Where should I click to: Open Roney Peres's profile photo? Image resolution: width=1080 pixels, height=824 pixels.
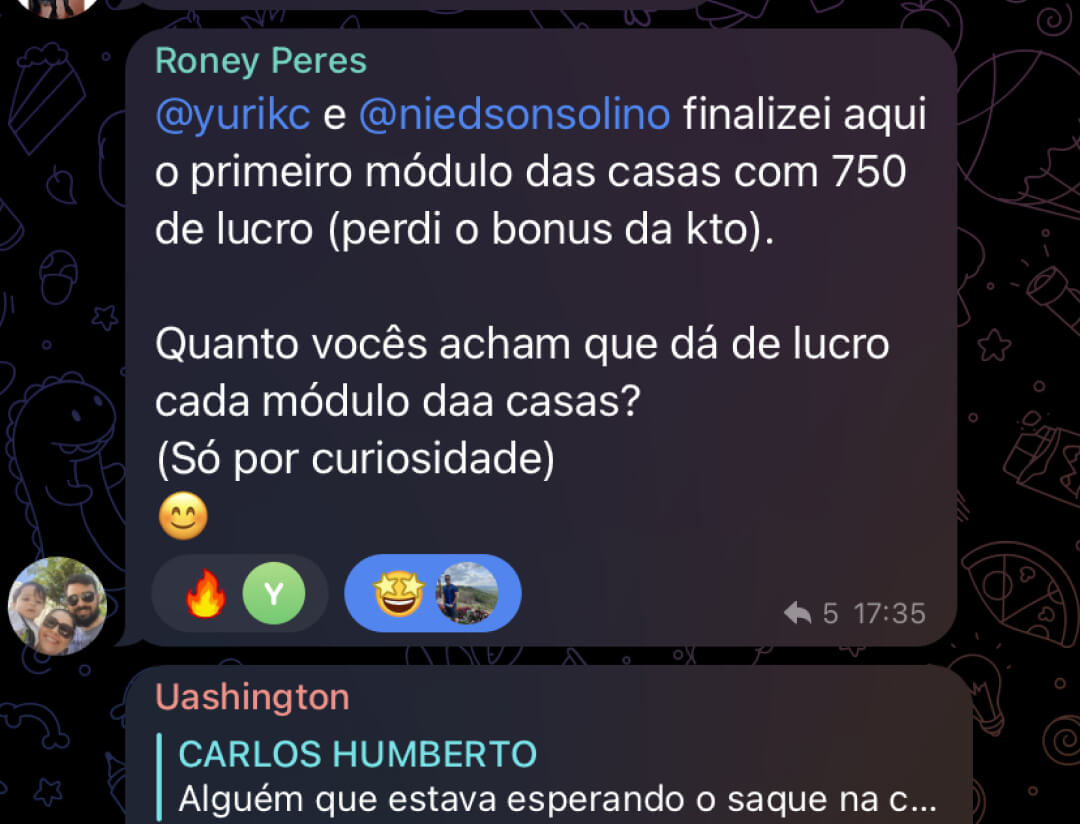coord(57,605)
